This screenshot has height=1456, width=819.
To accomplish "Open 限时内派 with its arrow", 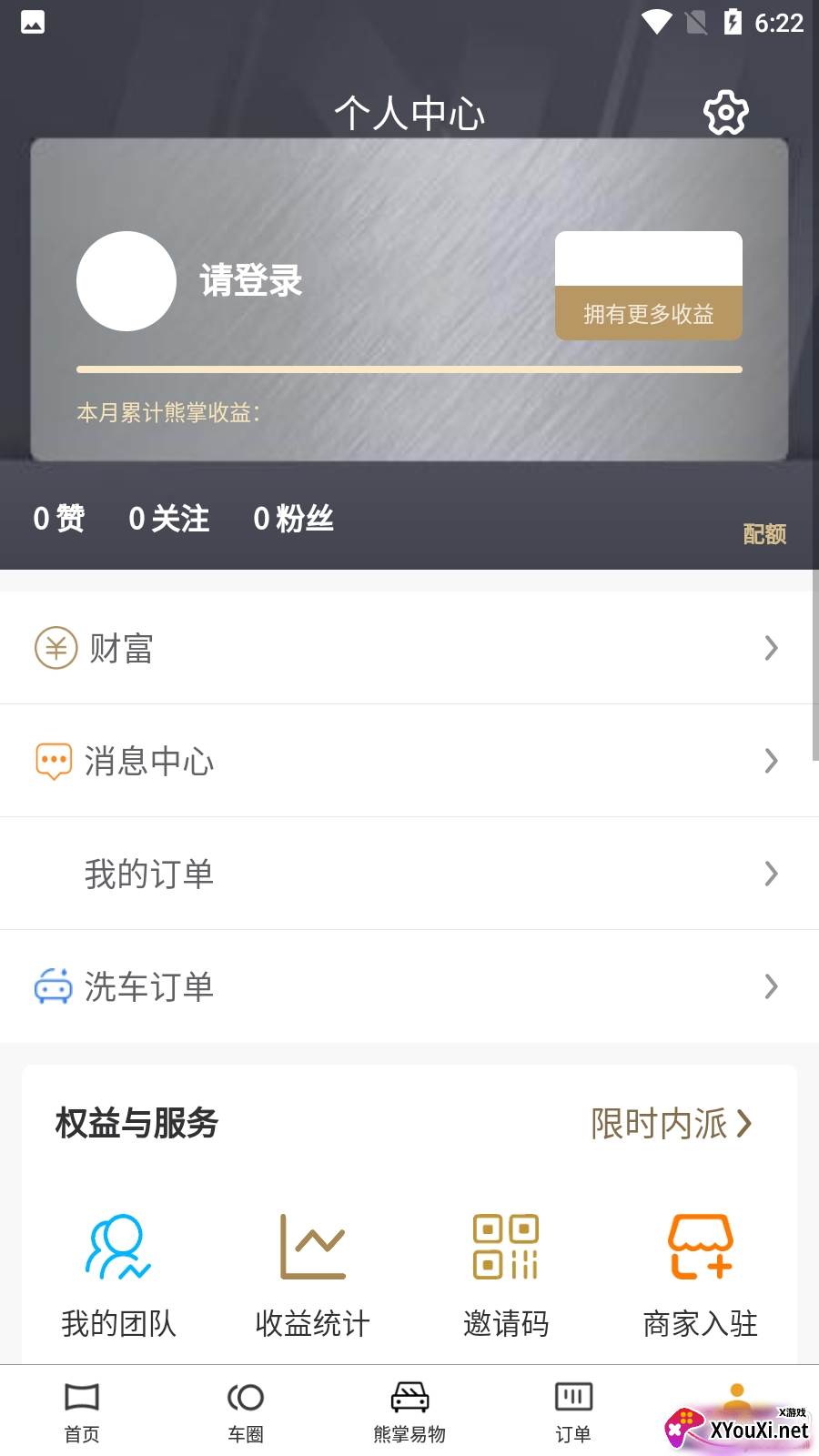I will (x=671, y=1126).
